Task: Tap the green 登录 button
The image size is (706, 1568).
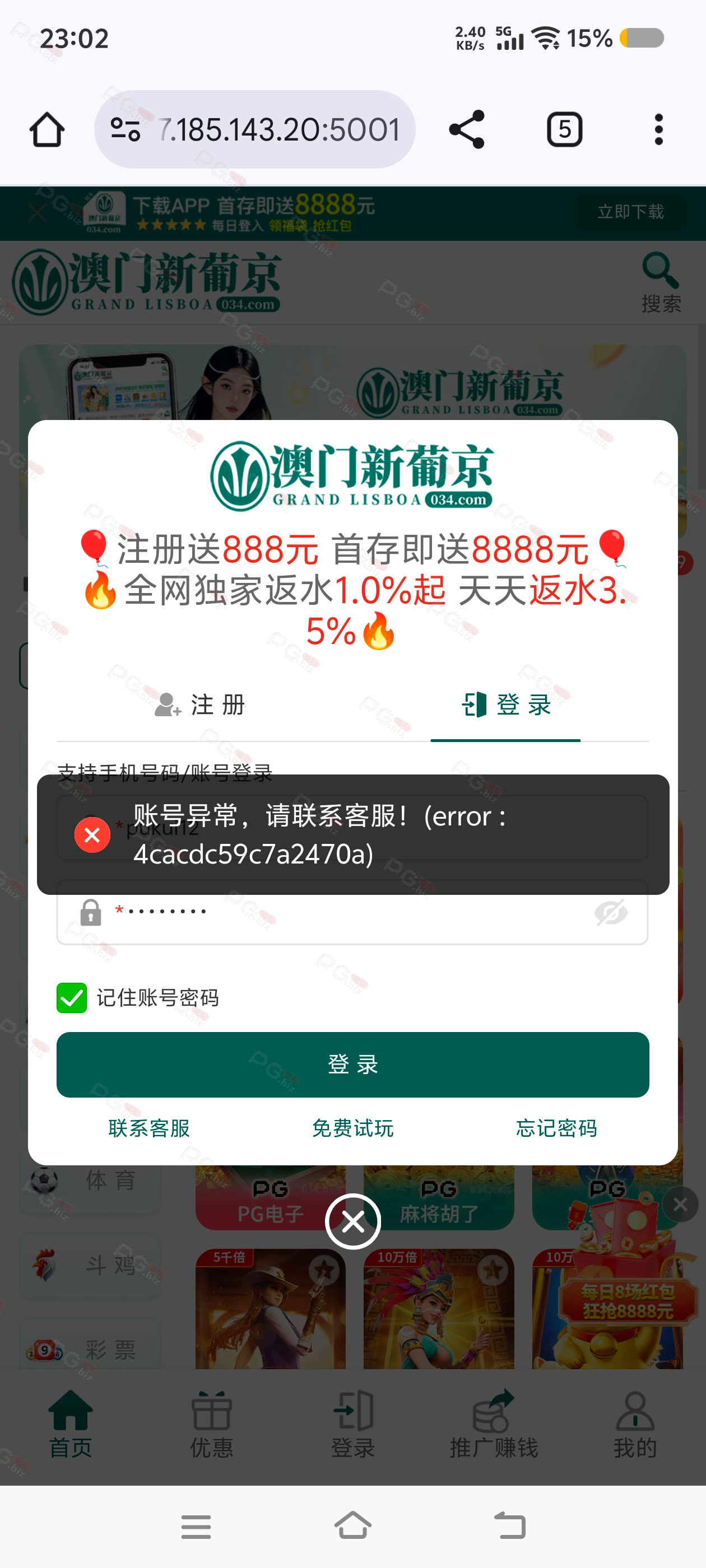Action: pos(352,1064)
